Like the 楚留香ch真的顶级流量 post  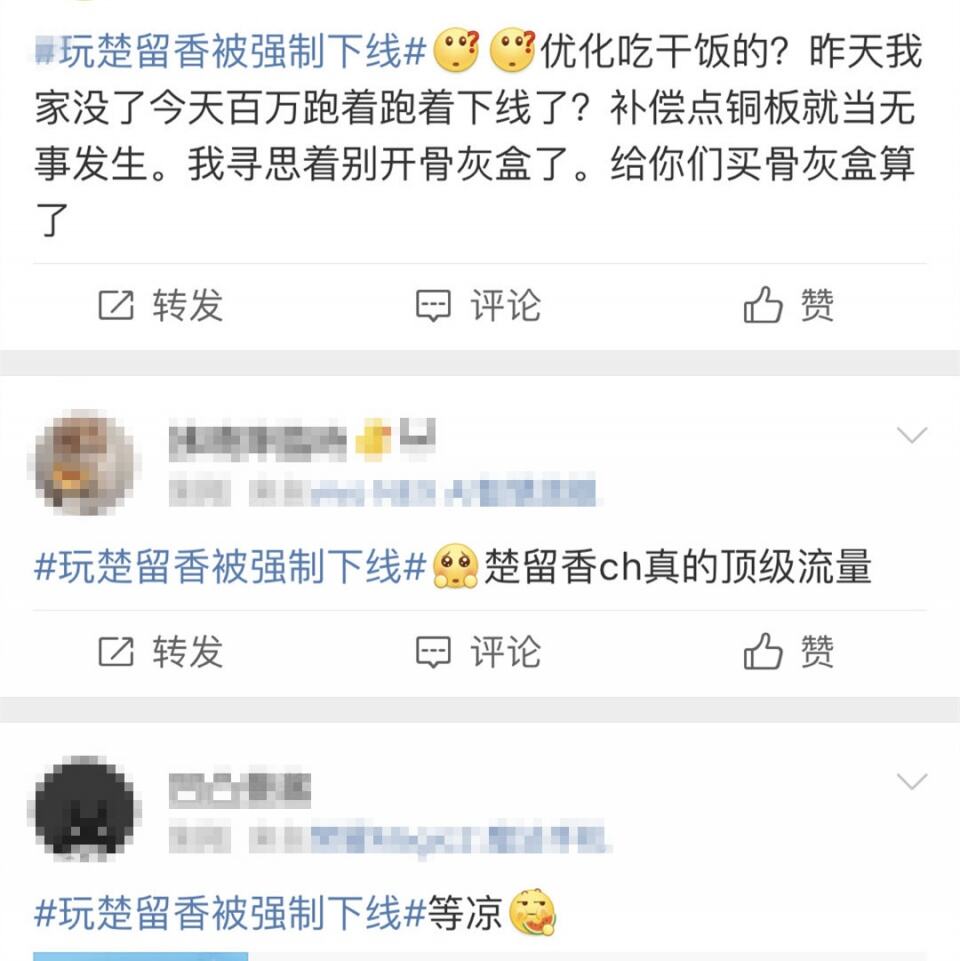click(x=788, y=653)
